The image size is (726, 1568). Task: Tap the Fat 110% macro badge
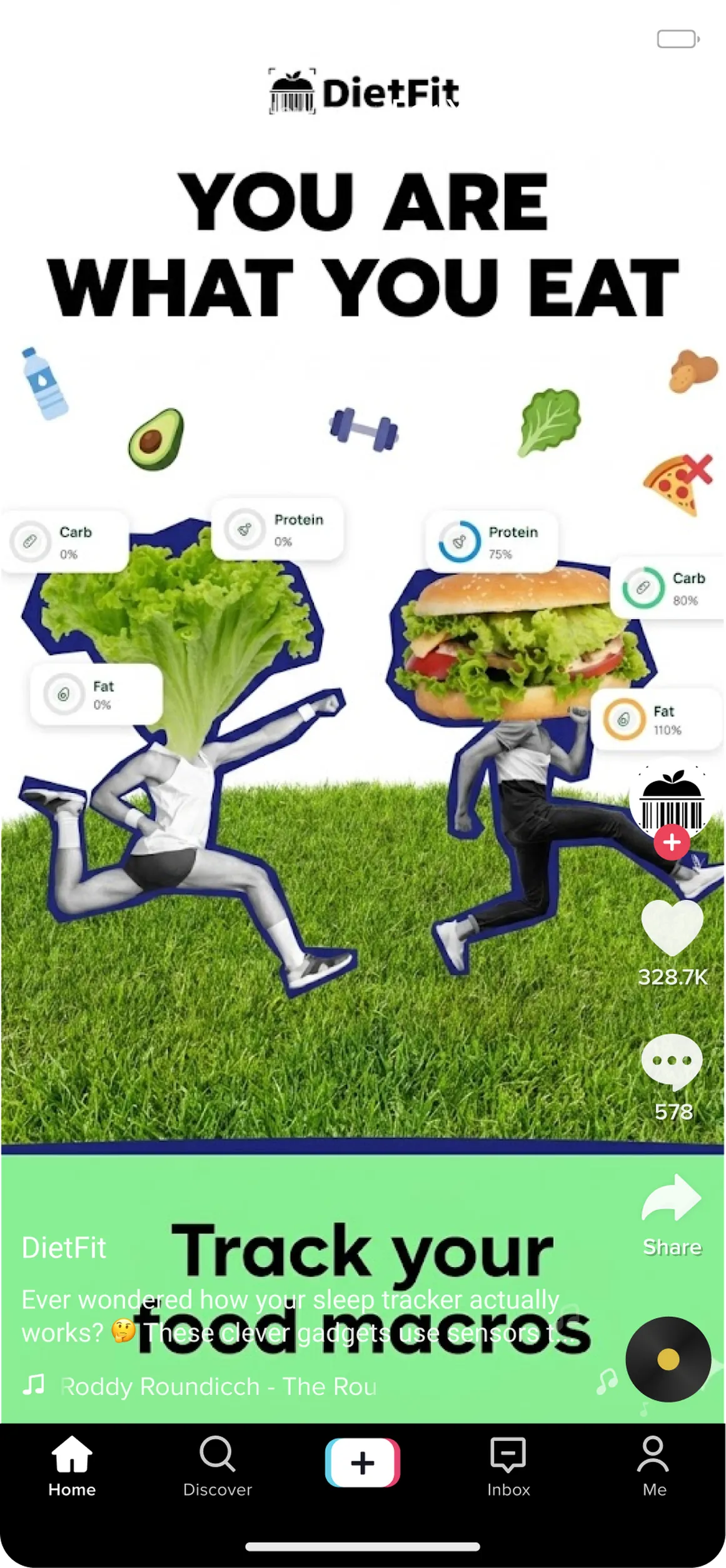pyautogui.click(x=655, y=719)
